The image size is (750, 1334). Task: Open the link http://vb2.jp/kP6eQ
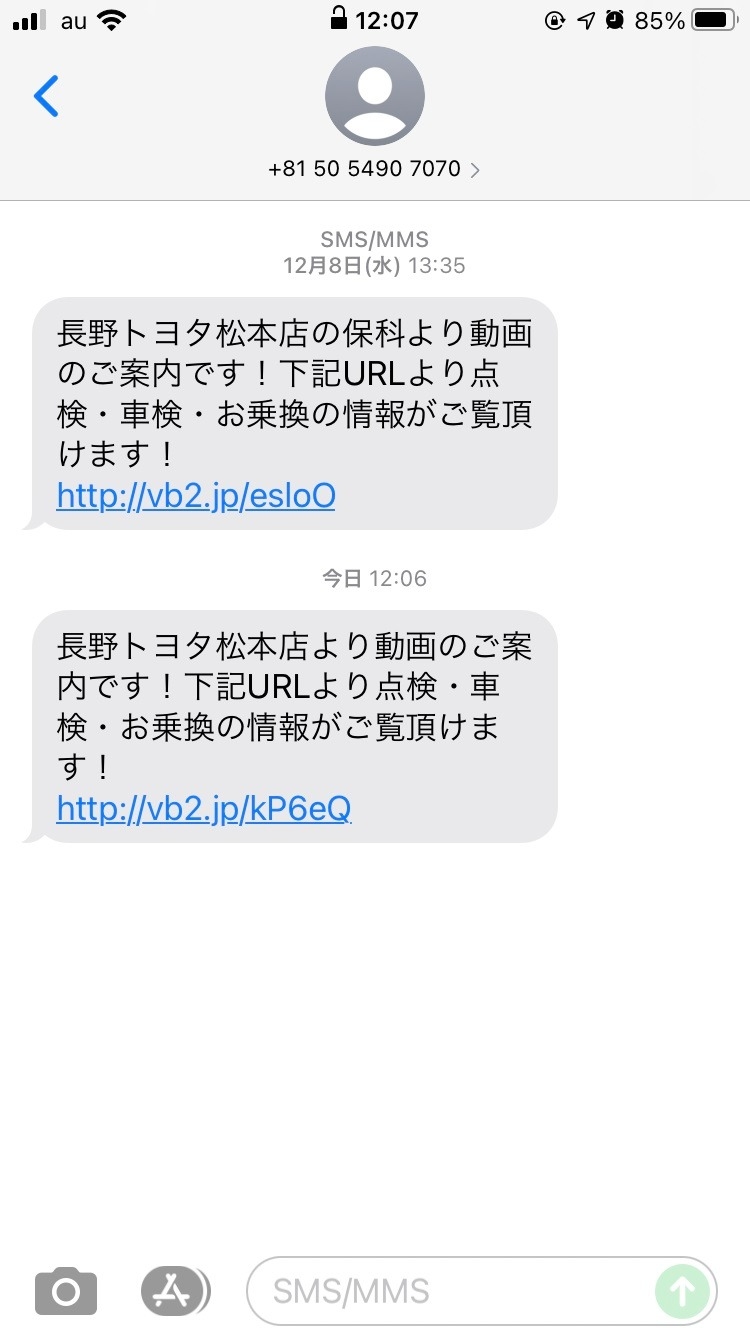204,808
